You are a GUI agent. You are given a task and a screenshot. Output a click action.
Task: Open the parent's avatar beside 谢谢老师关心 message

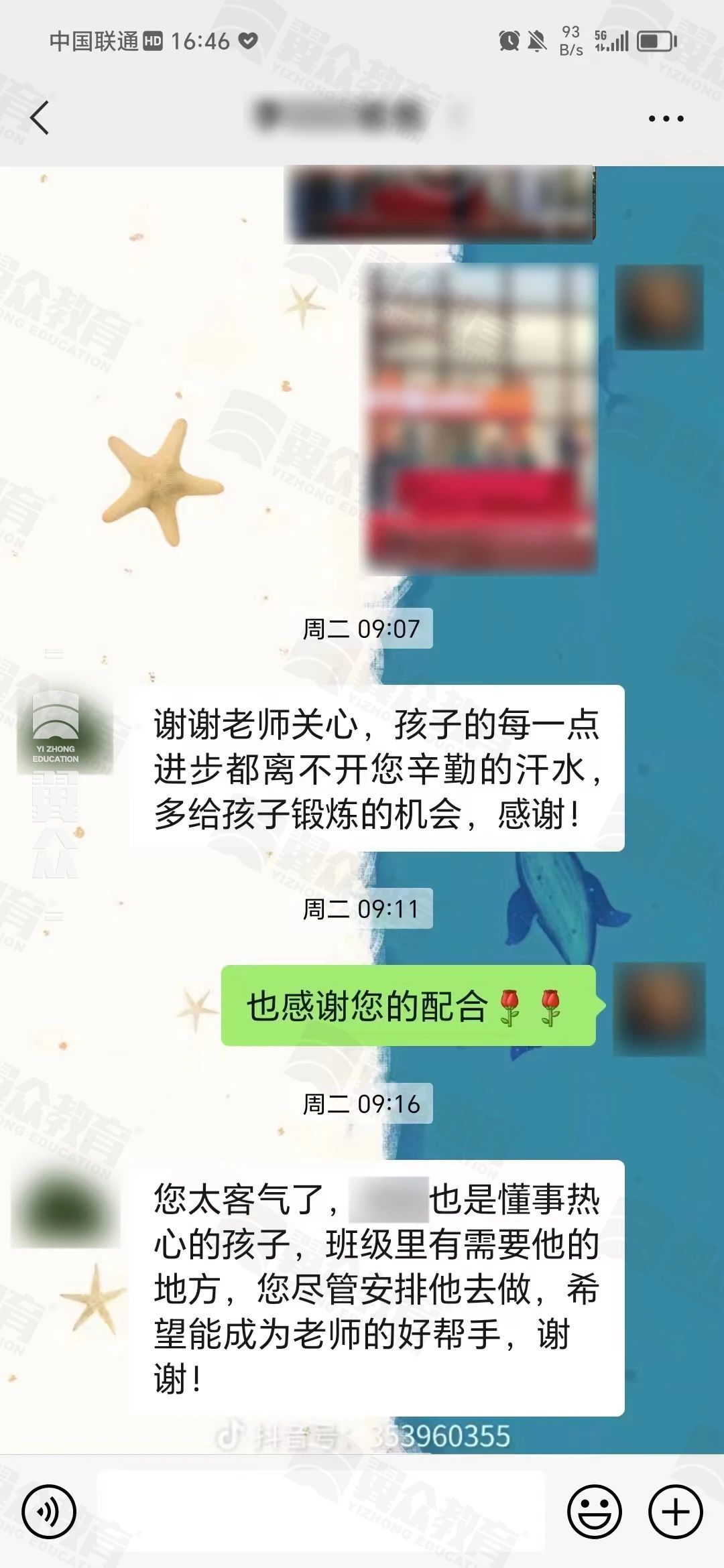65,731
